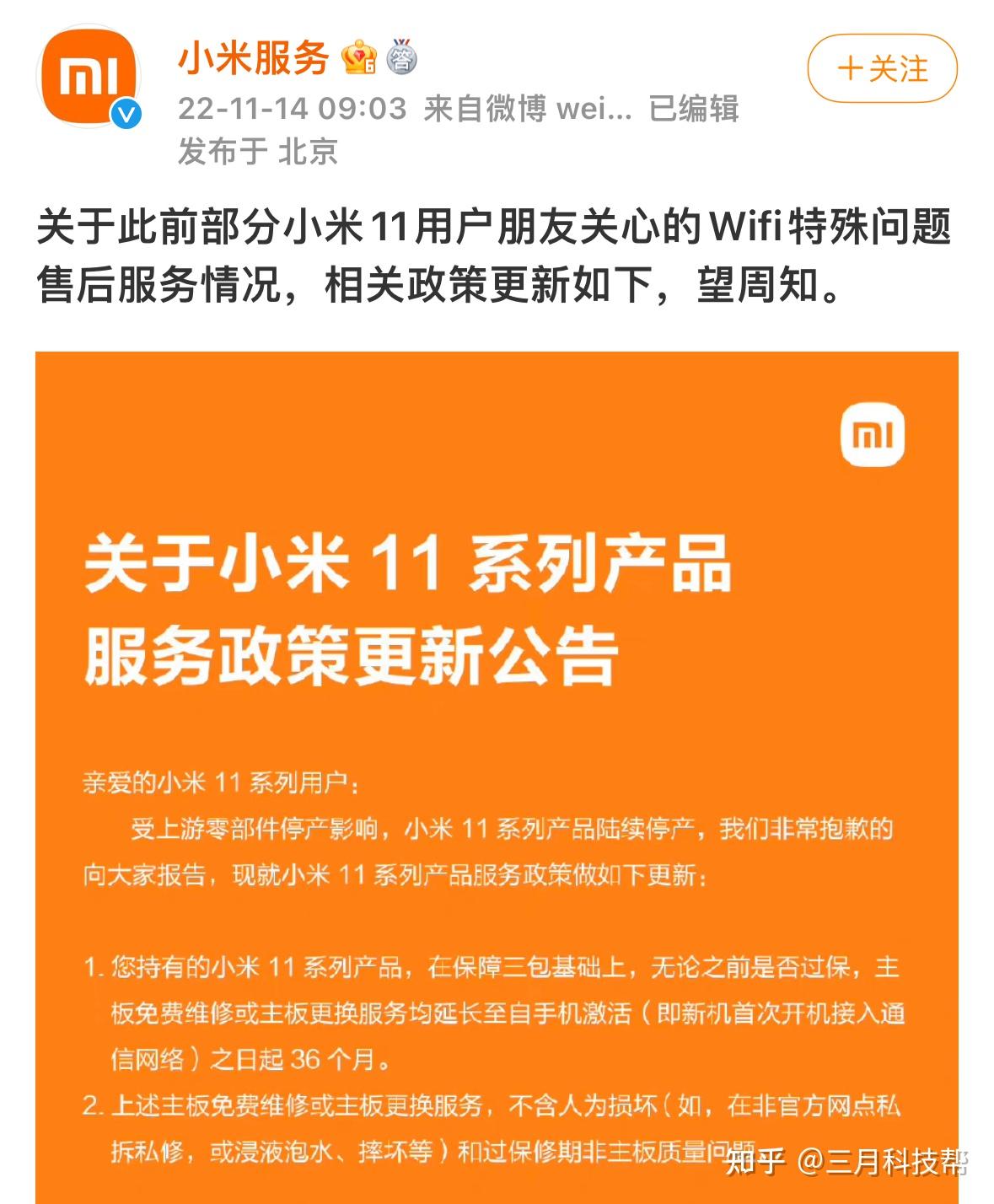Screen dimensions: 994x1204
Task: Follow 小米服务 with the +关注 button
Action: point(882,68)
